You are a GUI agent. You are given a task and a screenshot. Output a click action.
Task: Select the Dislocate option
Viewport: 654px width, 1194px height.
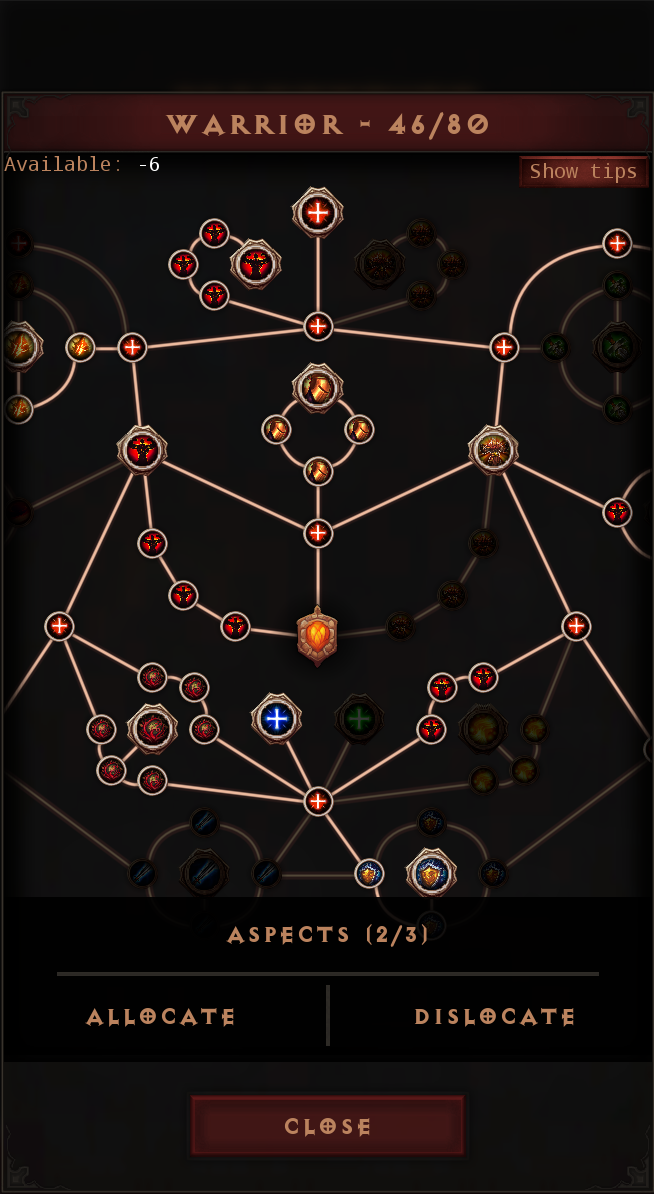[495, 1017]
